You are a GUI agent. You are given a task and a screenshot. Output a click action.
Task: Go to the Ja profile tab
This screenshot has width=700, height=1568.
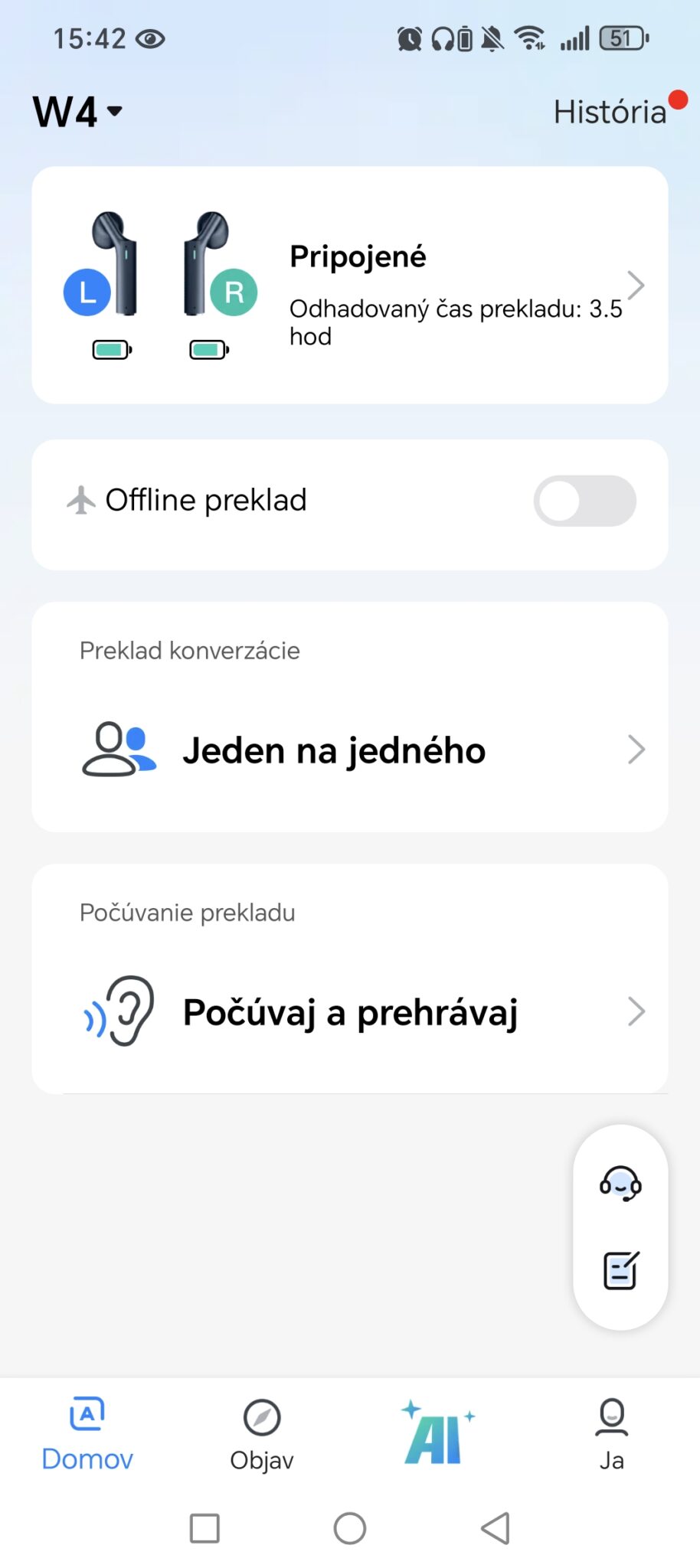[x=611, y=1435]
